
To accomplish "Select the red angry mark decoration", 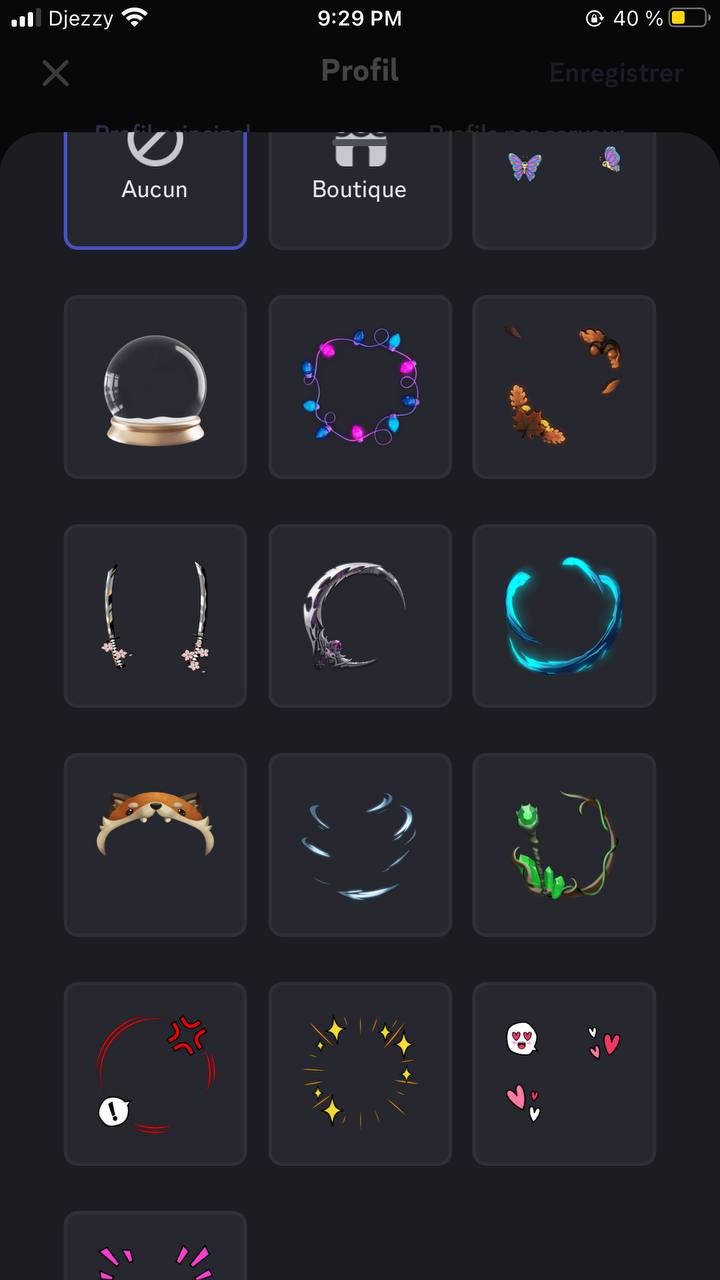I will 155,1074.
